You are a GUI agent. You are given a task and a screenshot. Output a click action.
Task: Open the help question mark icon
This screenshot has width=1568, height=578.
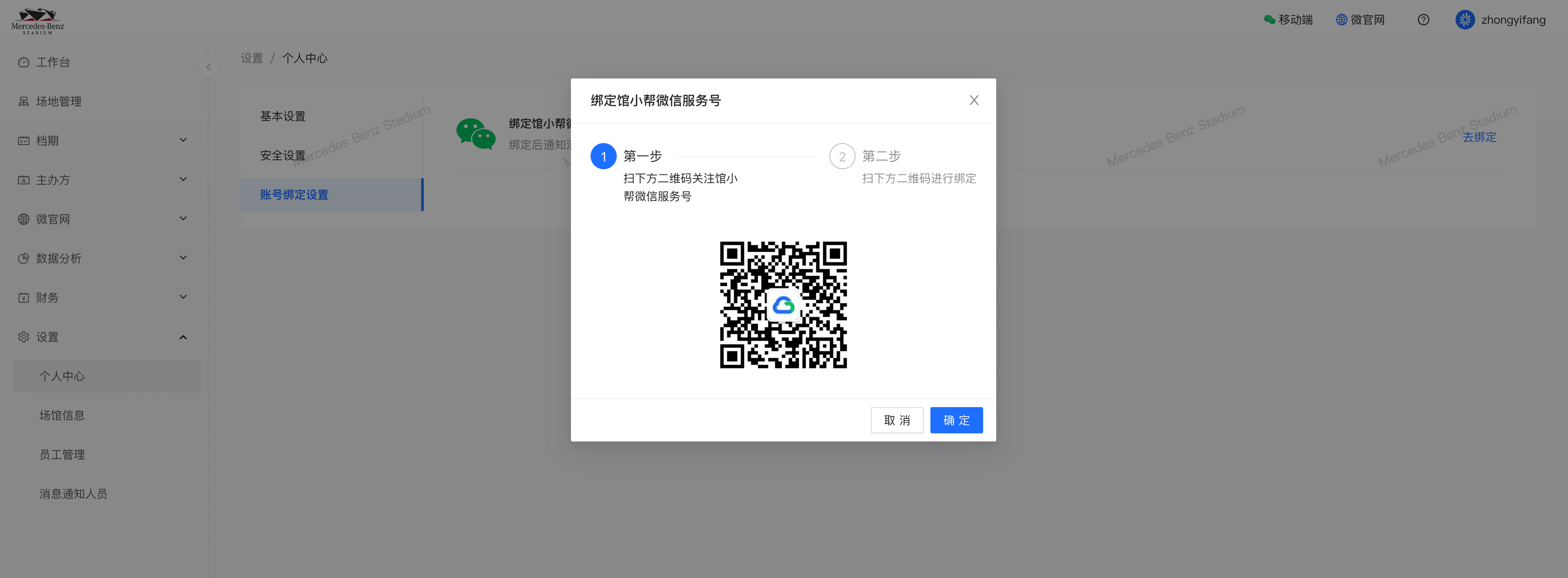pyautogui.click(x=1422, y=20)
